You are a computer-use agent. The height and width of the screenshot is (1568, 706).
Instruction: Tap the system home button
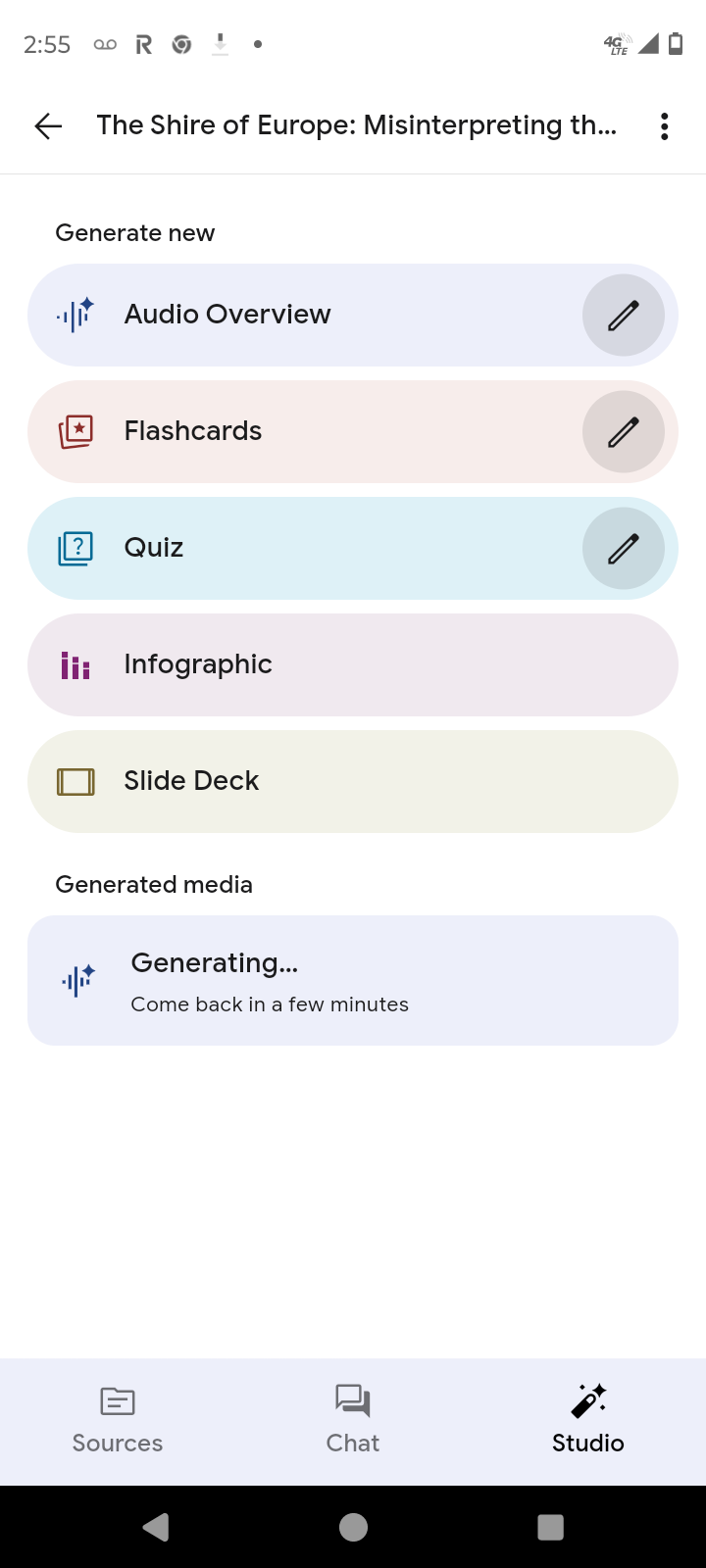[x=353, y=1527]
